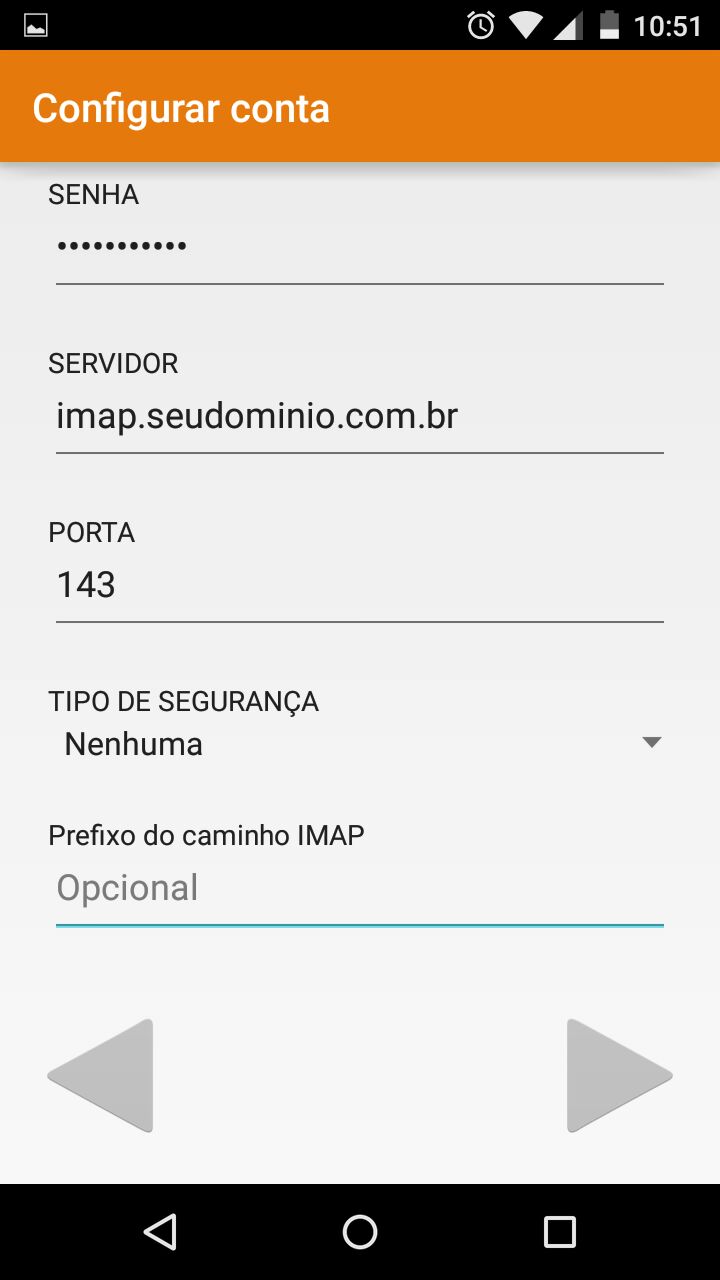Change the Porta value 143
The height and width of the screenshot is (1280, 720).
tap(360, 585)
